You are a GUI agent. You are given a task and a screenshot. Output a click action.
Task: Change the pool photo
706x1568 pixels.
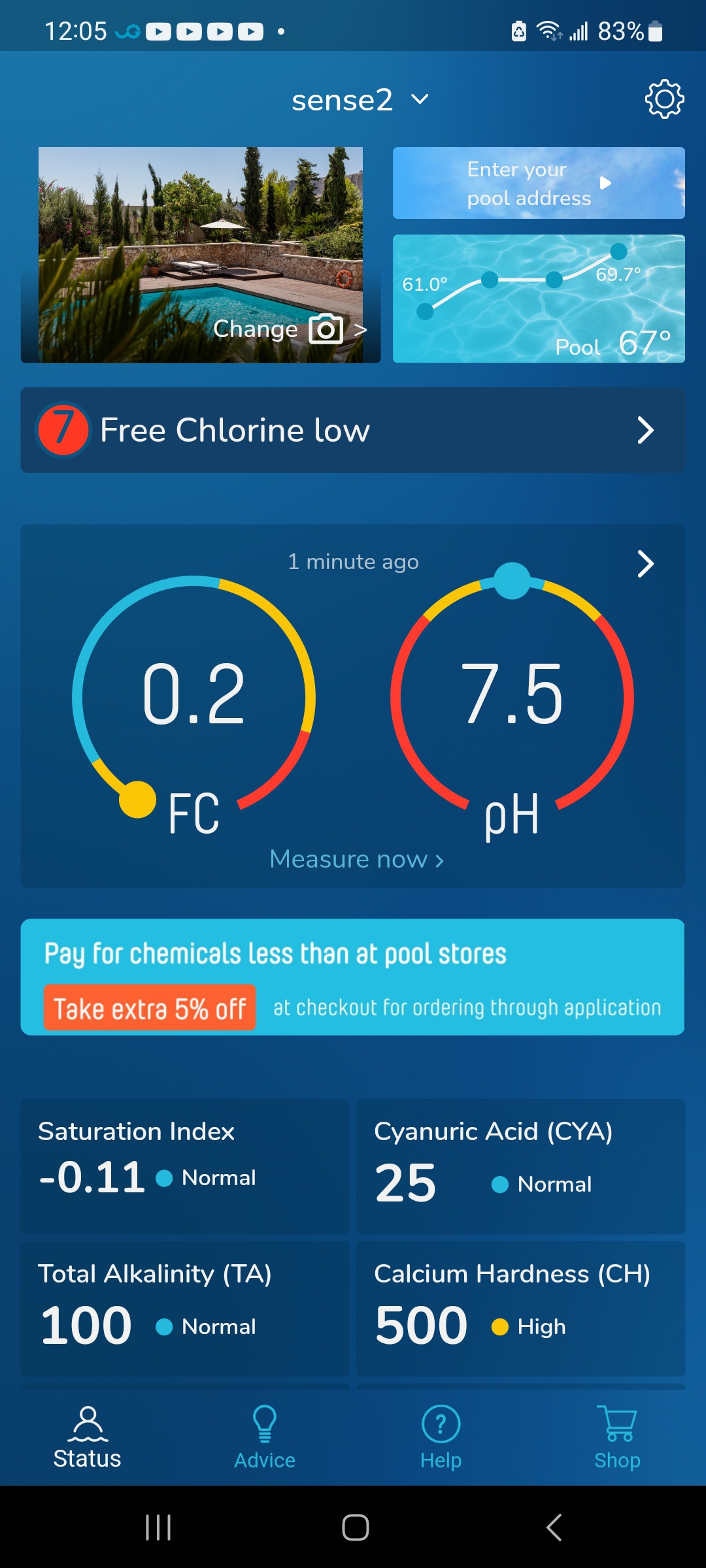[x=288, y=329]
